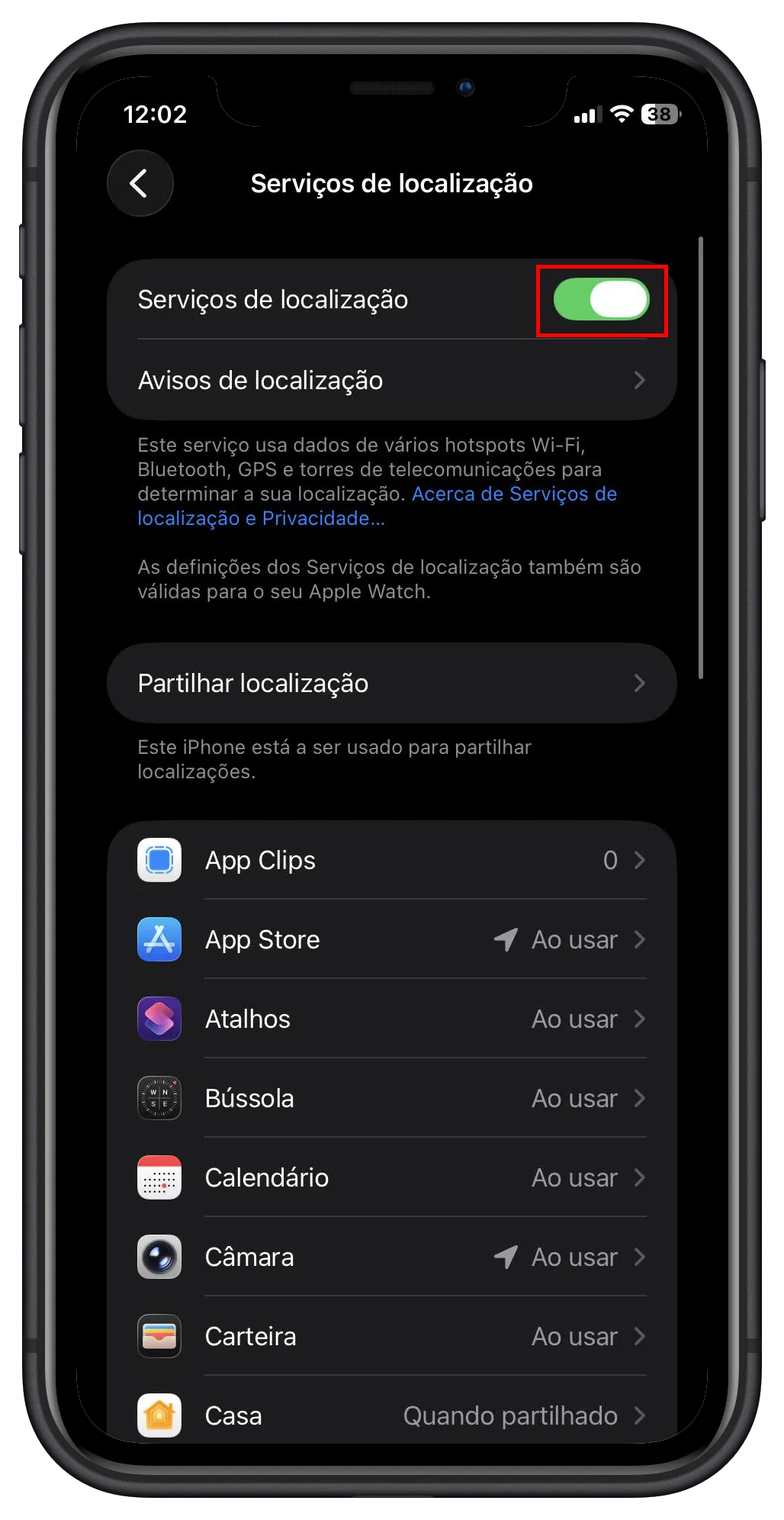The width and height of the screenshot is (784, 1520).
Task: Open the Acerca de Serviços de localização link
Action: tap(513, 494)
